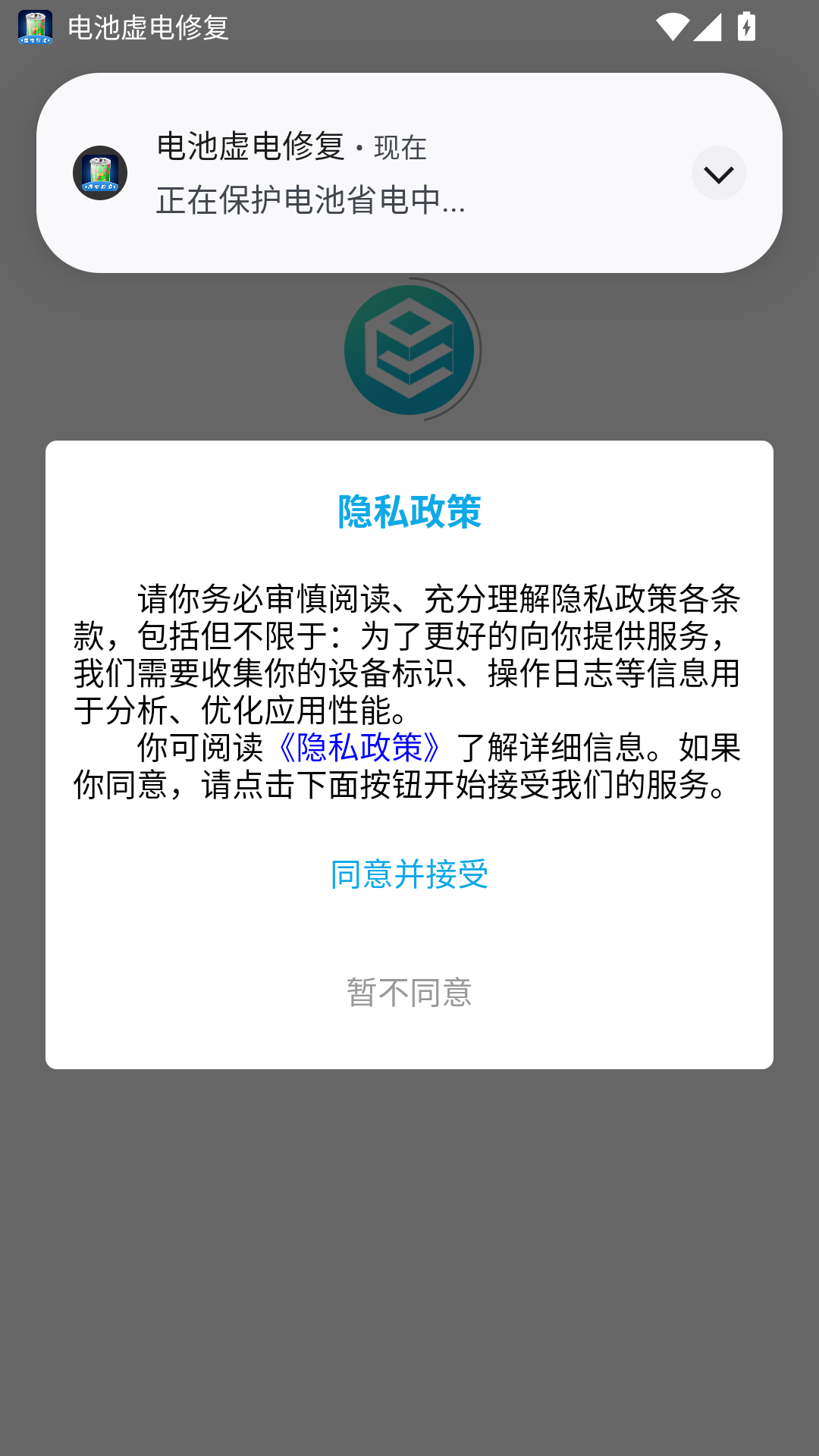
Task: Tap the 电池虚电修复 title in the top bar
Action: pyautogui.click(x=149, y=25)
